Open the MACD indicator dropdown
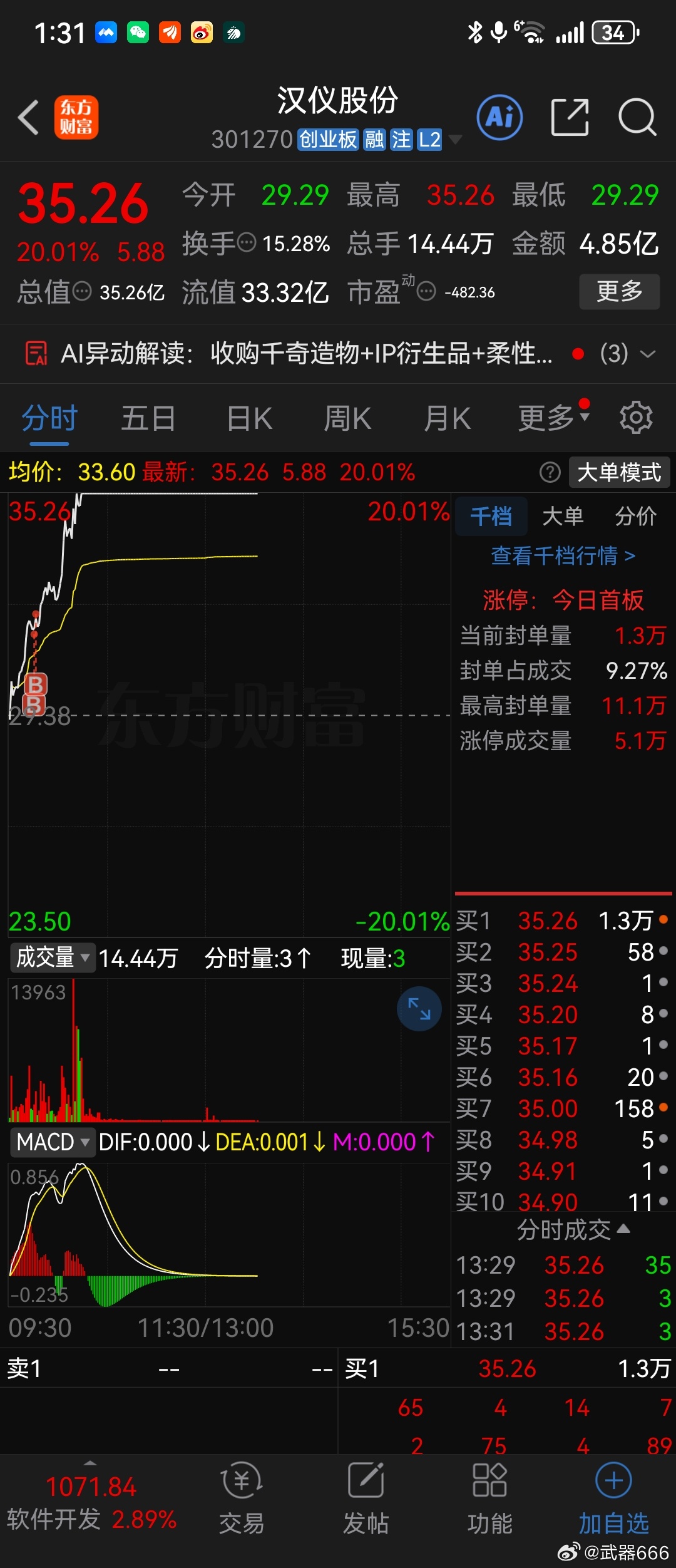The width and height of the screenshot is (676, 1568). click(x=53, y=1142)
